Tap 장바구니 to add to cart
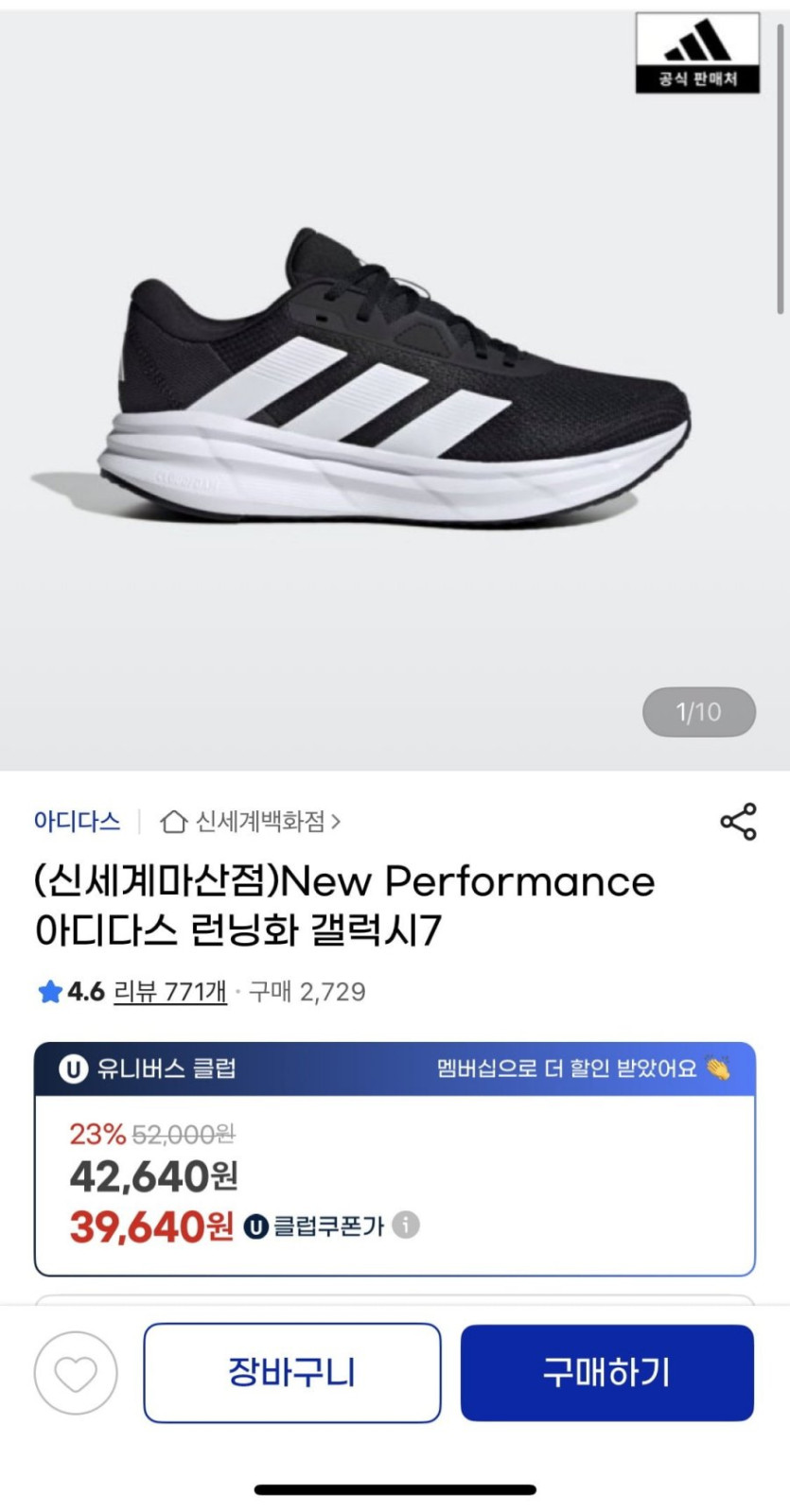790x1512 pixels. (292, 1373)
